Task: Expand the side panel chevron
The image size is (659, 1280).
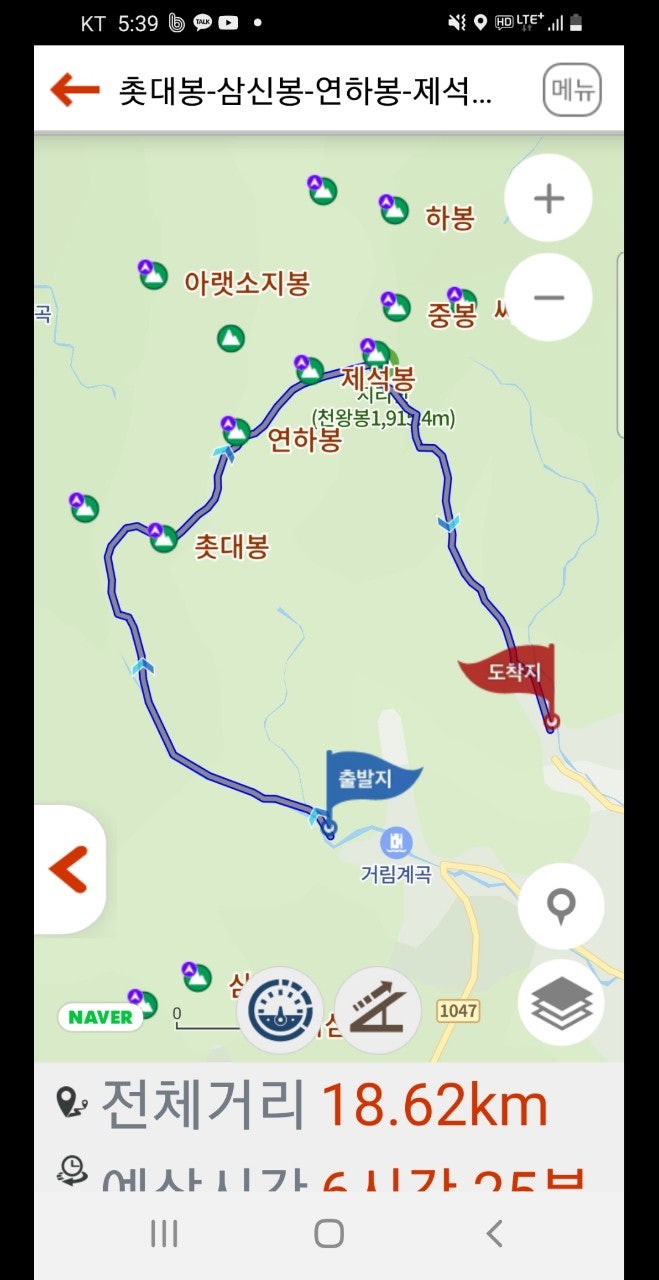Action: click(69, 869)
